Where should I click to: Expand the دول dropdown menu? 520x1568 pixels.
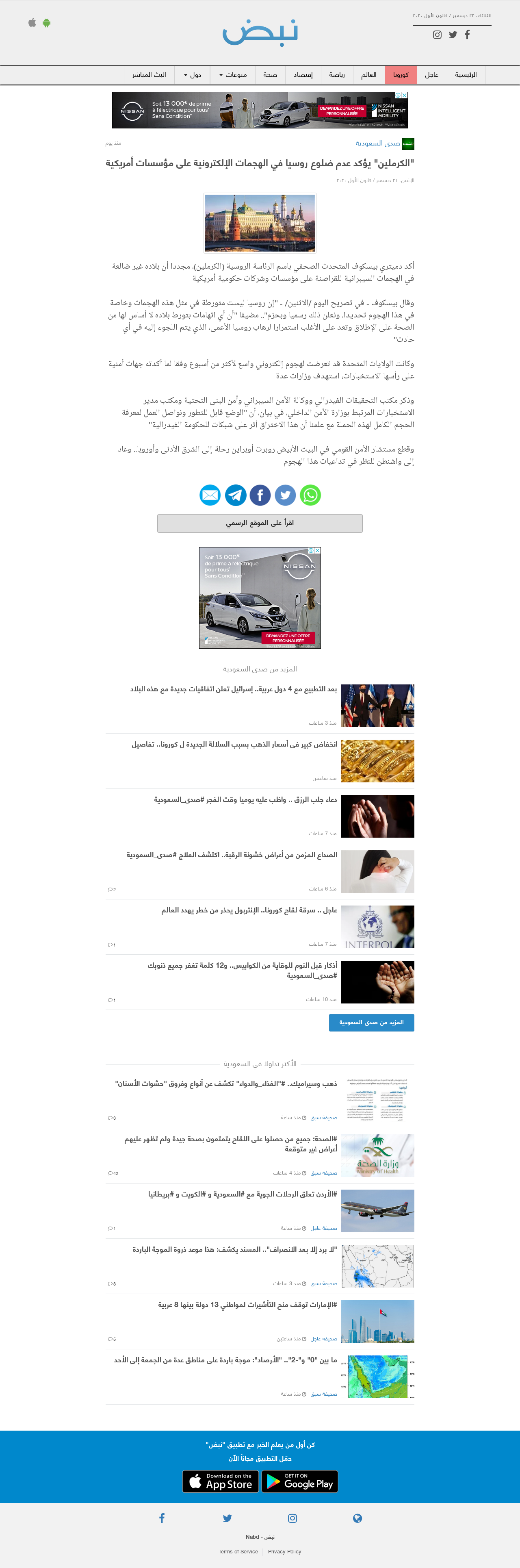pyautogui.click(x=192, y=75)
